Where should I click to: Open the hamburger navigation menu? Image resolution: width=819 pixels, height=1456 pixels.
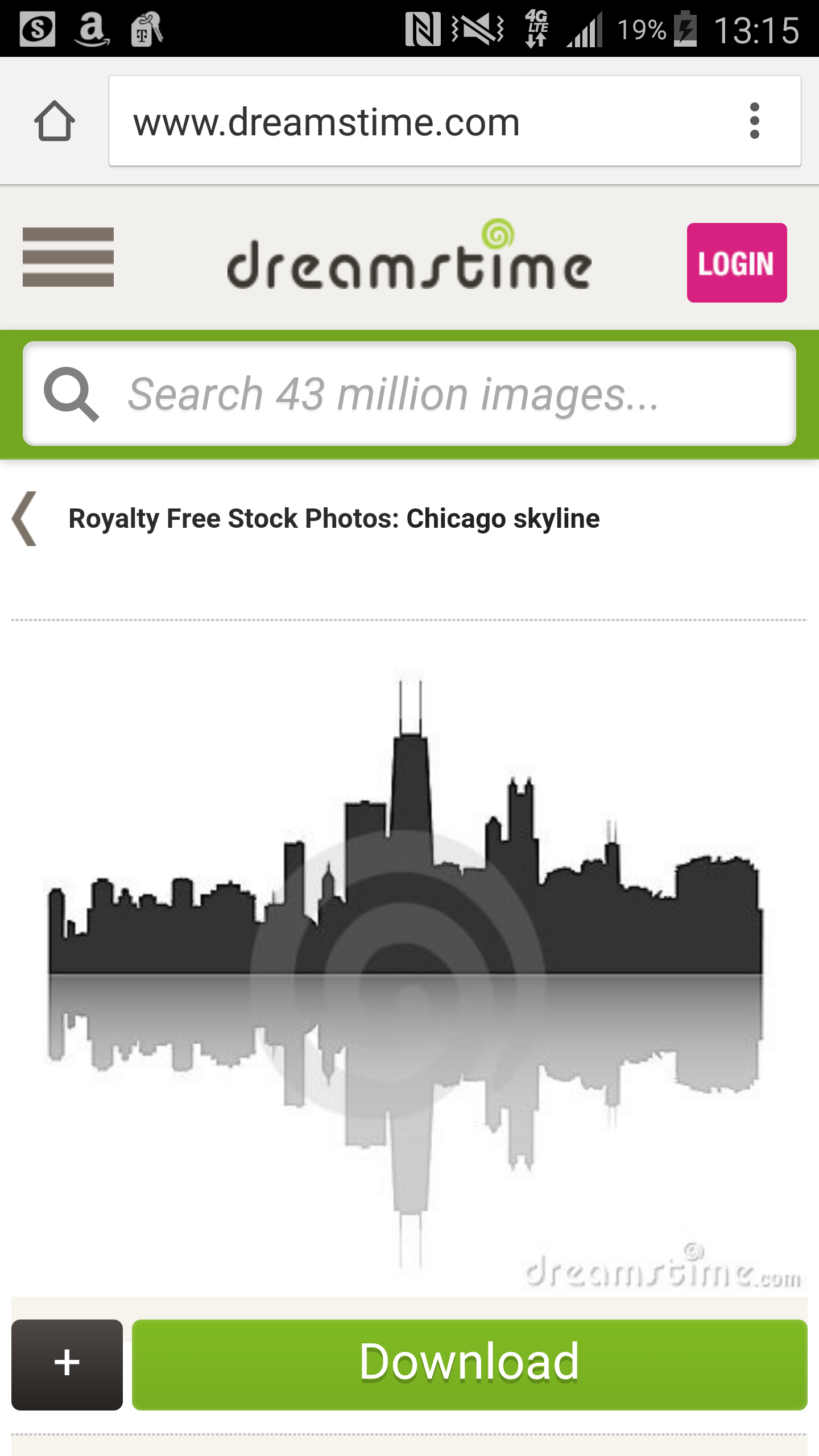coord(68,257)
